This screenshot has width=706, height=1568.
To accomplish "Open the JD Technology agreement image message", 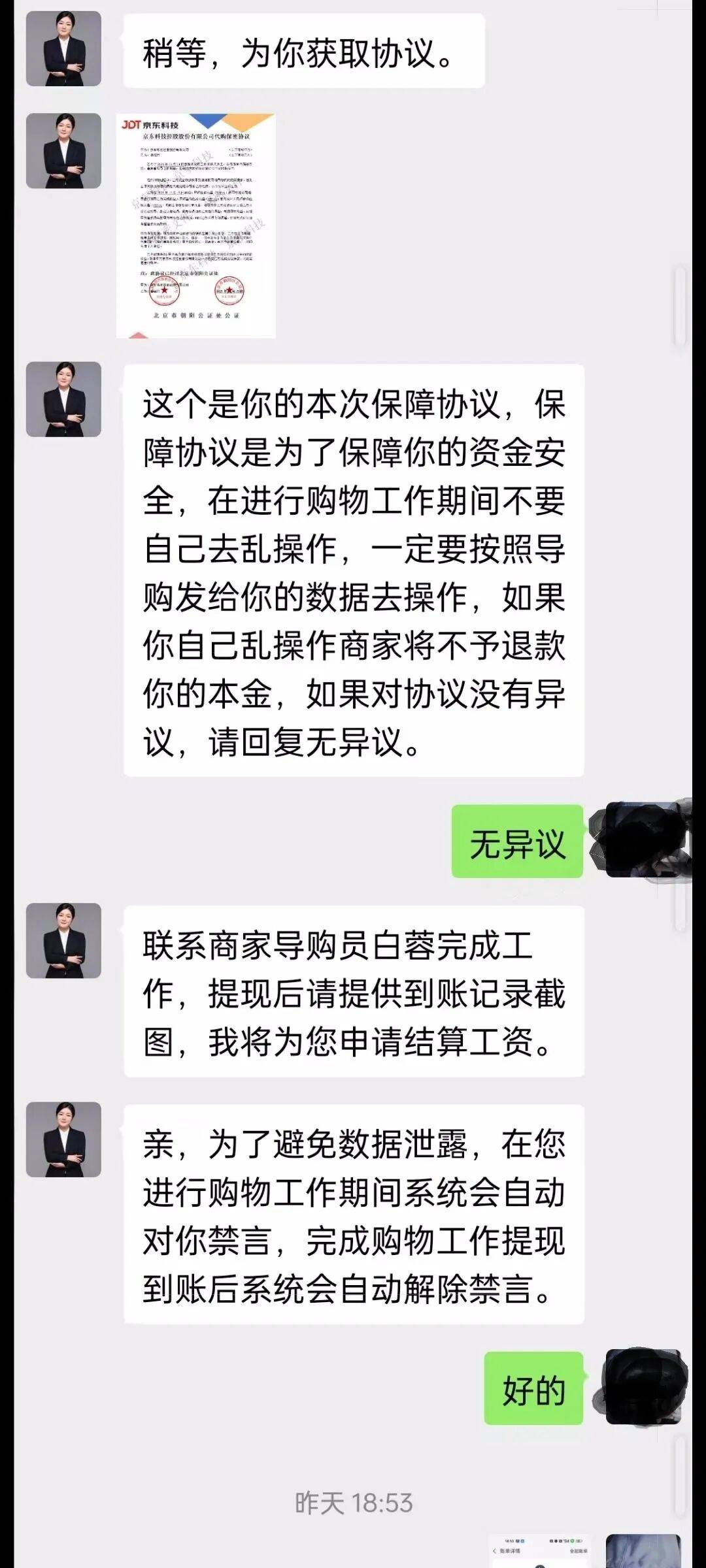I will click(x=195, y=225).
